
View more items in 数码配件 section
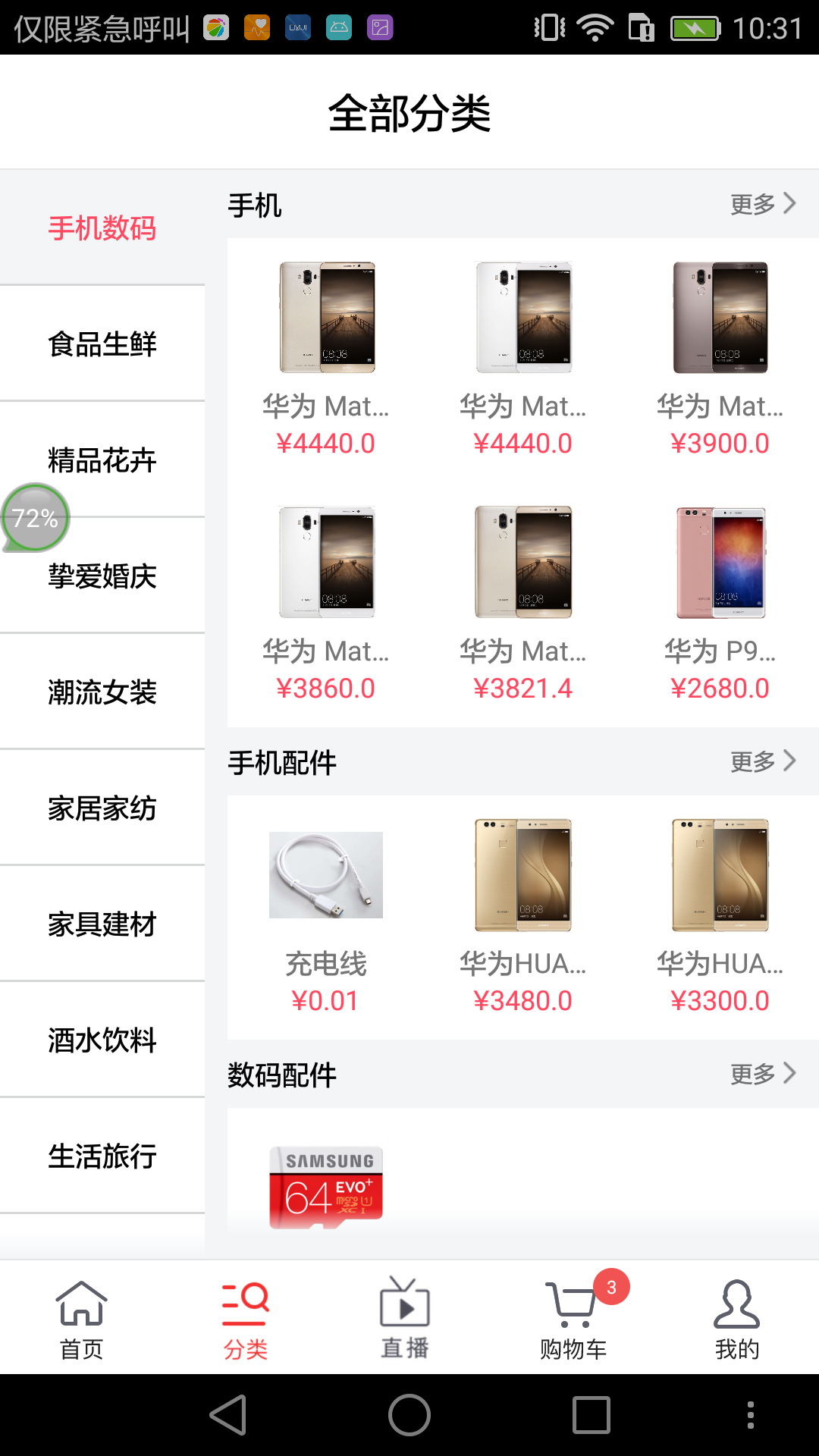(762, 1074)
